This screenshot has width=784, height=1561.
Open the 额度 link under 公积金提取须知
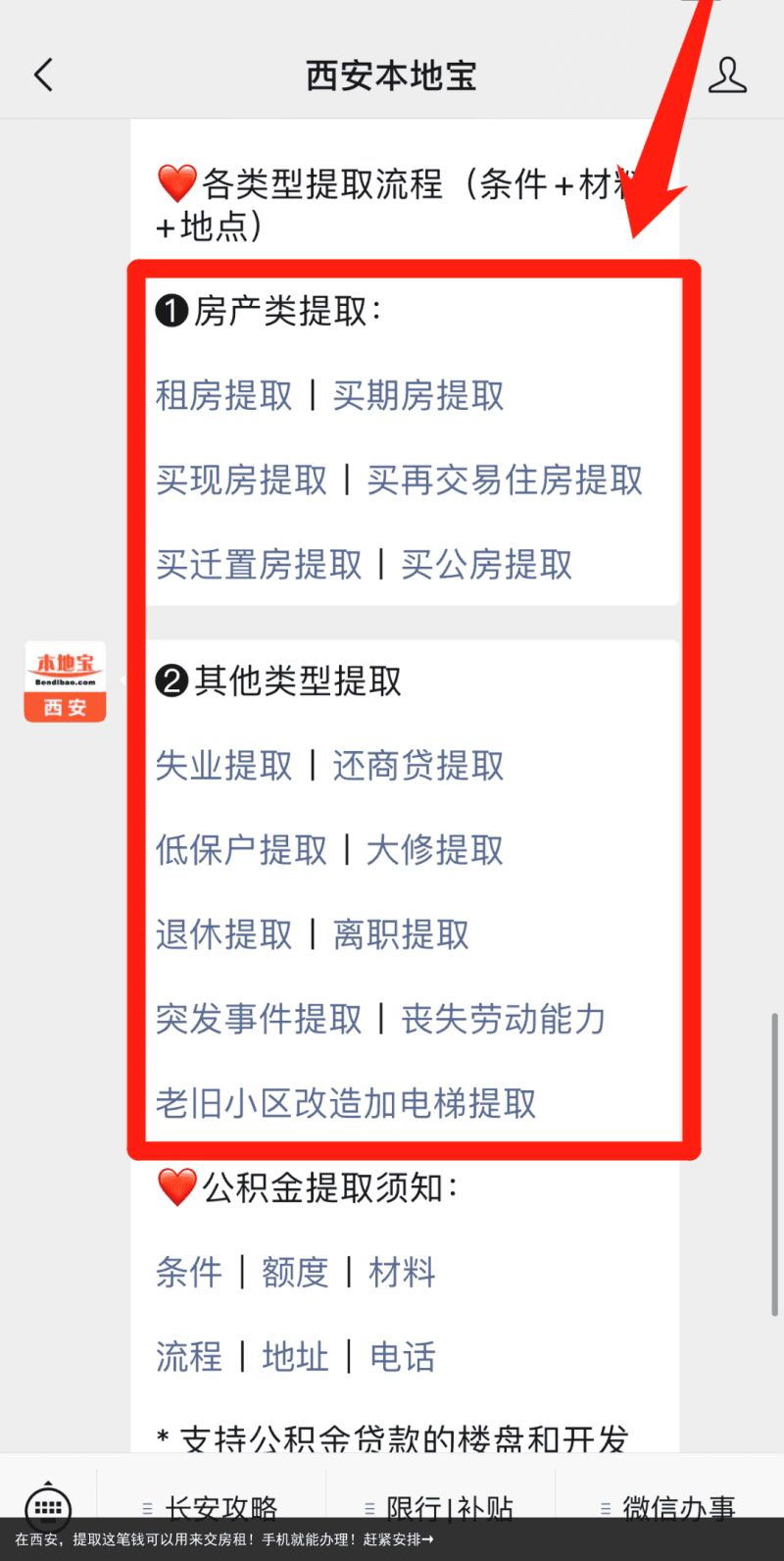(295, 1272)
